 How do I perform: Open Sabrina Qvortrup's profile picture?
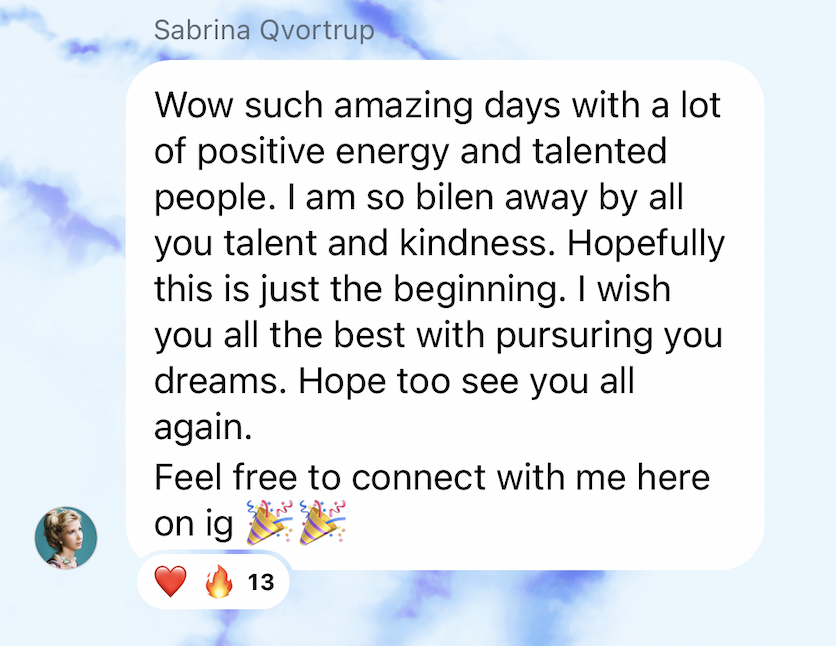click(x=66, y=538)
